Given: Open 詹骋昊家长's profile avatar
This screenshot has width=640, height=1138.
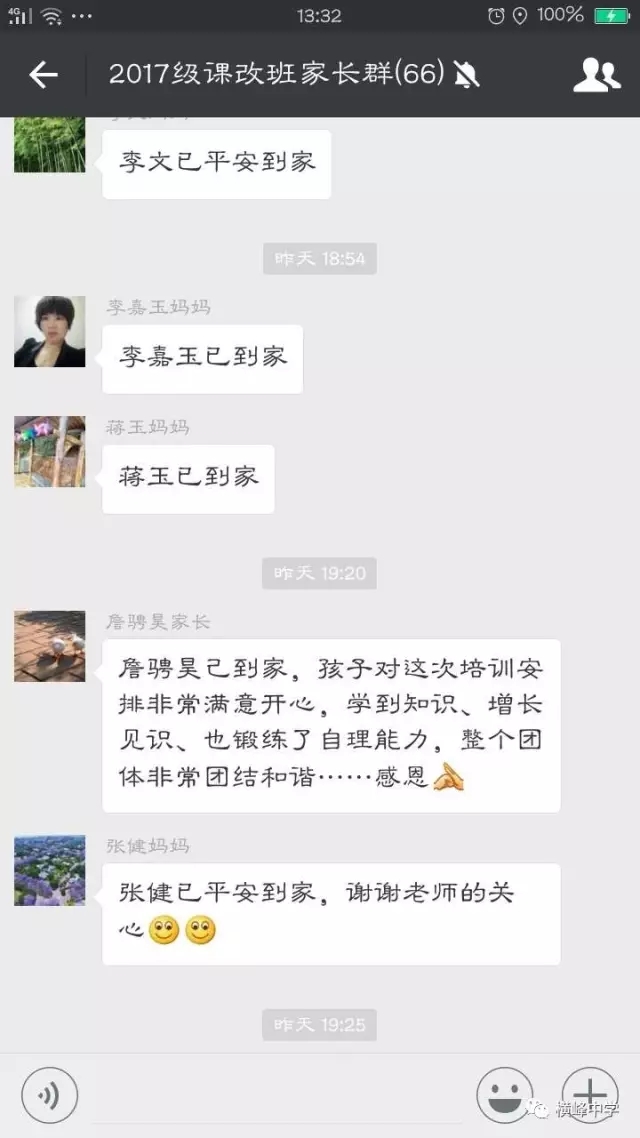Looking at the screenshot, I should point(50,646).
